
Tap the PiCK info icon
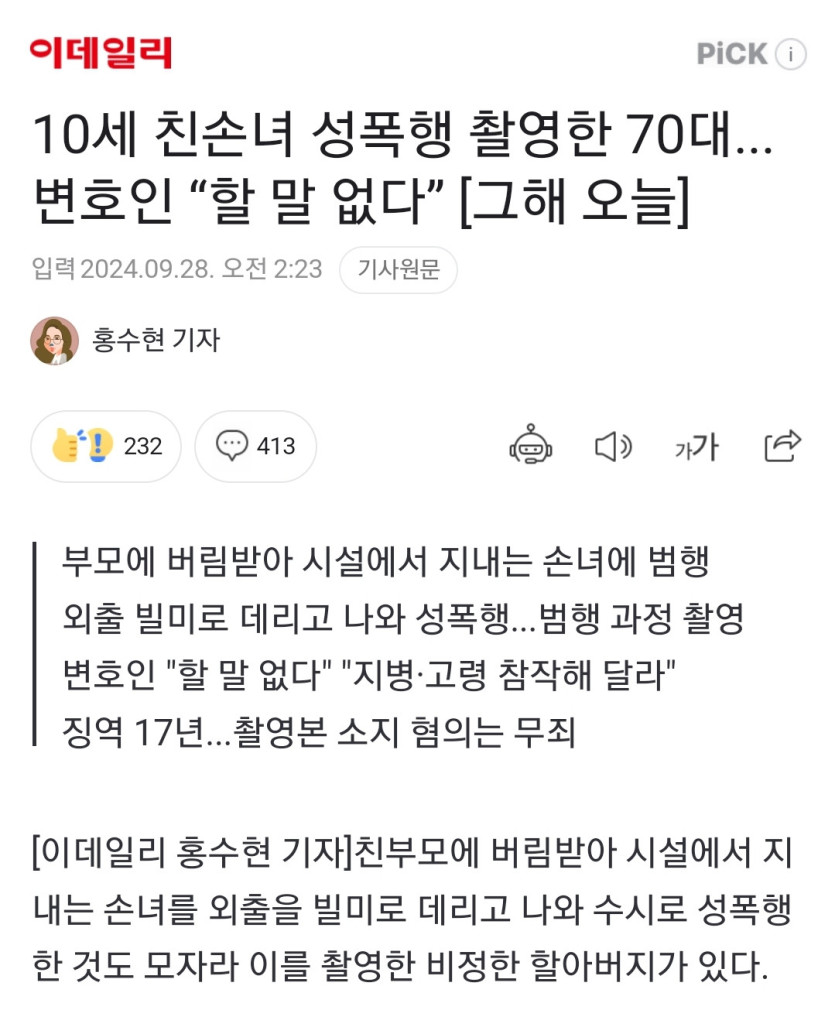pos(790,54)
